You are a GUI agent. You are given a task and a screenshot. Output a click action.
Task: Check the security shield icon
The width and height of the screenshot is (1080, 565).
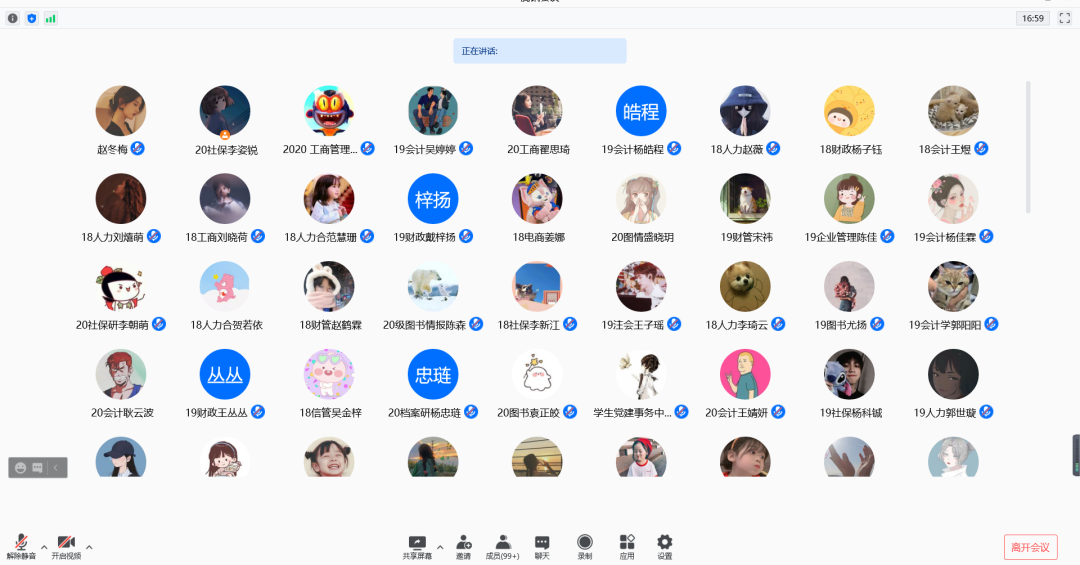[31, 18]
